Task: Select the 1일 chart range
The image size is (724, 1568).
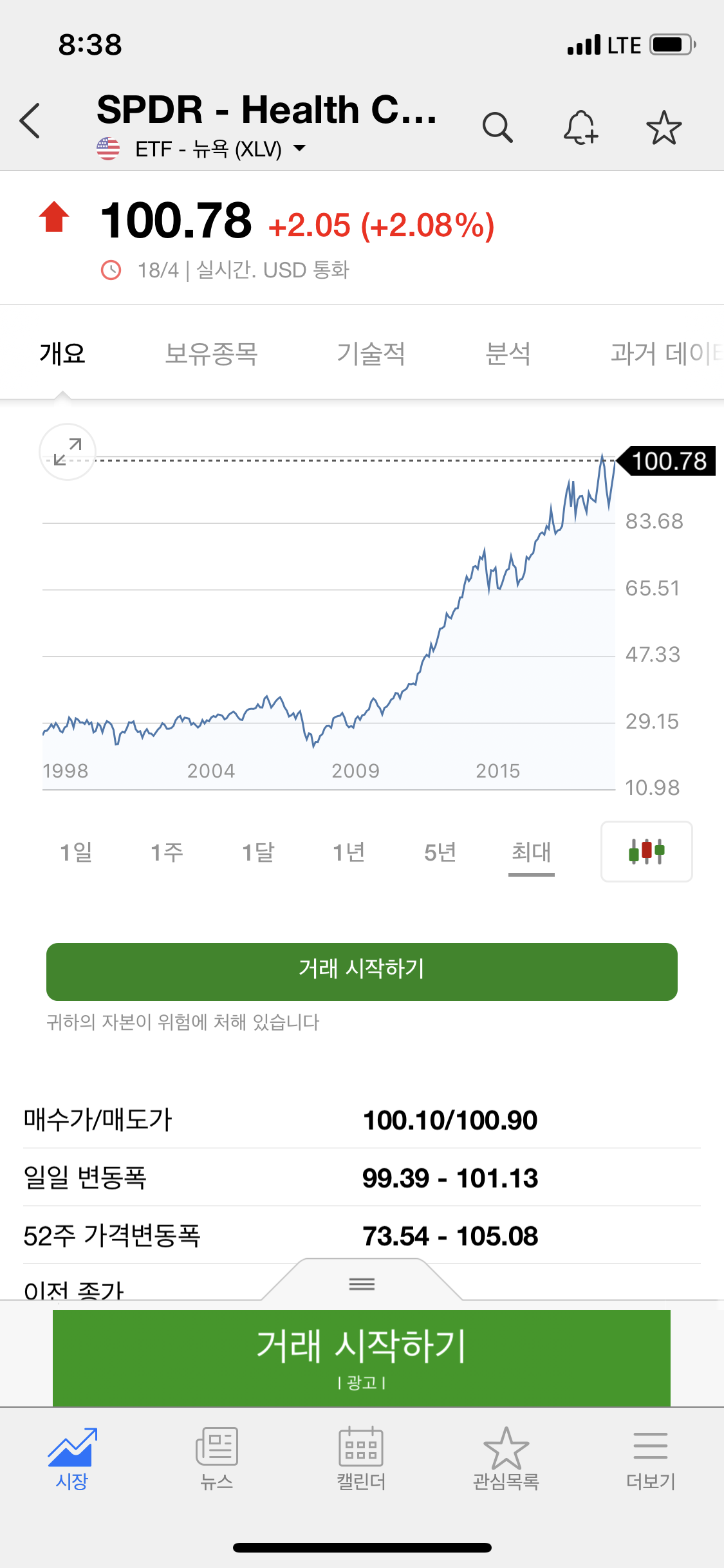Action: click(x=76, y=852)
